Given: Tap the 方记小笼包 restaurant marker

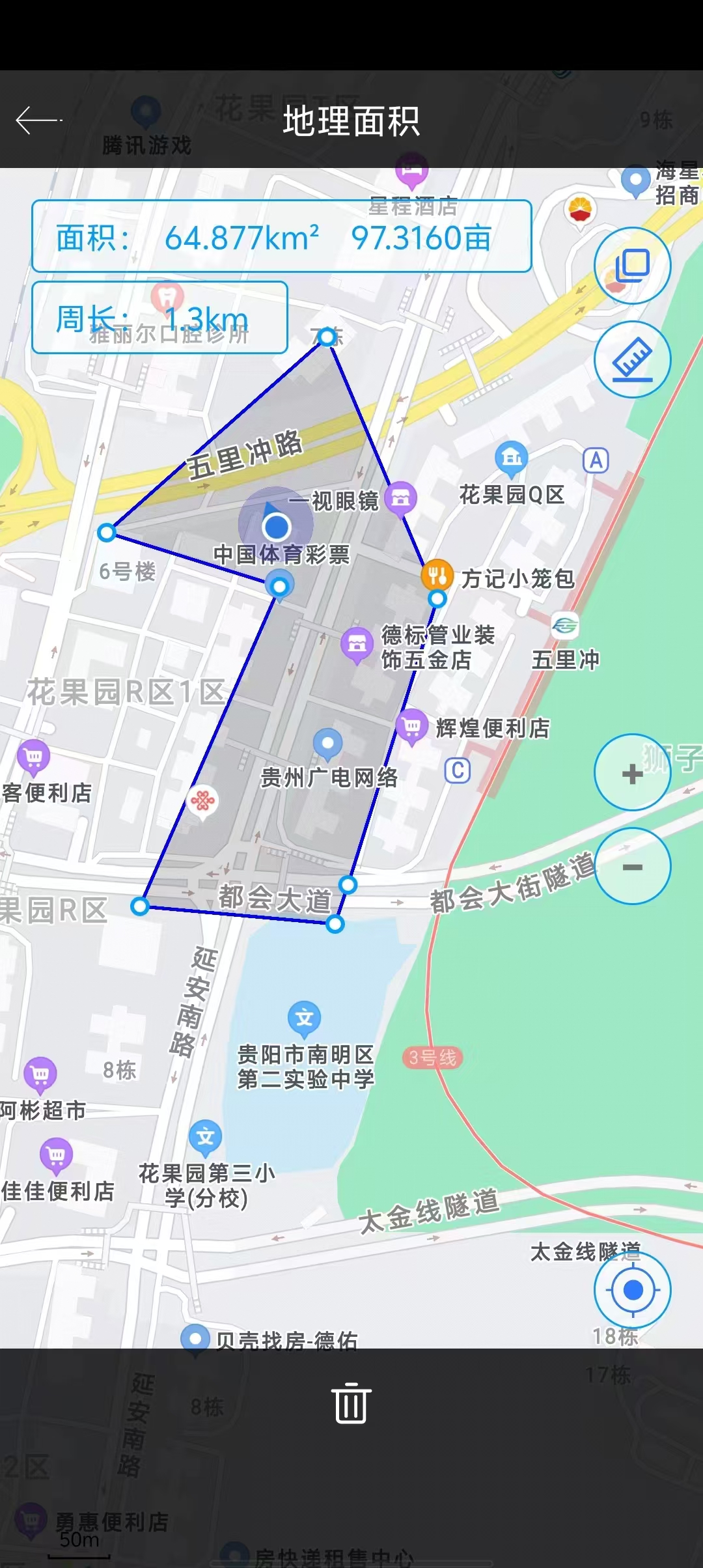Looking at the screenshot, I should [x=437, y=575].
